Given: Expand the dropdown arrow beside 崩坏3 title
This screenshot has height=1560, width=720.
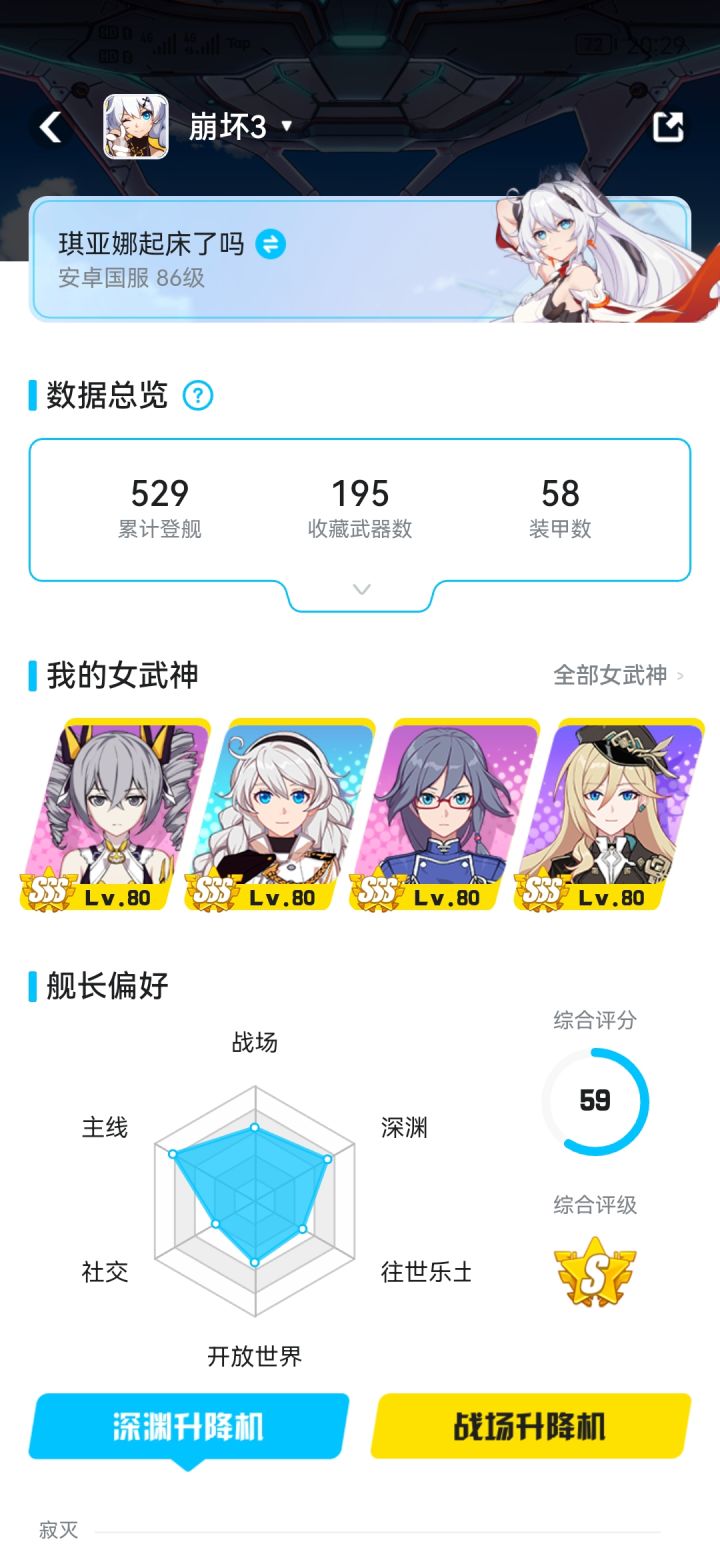Looking at the screenshot, I should pyautogui.click(x=287, y=127).
